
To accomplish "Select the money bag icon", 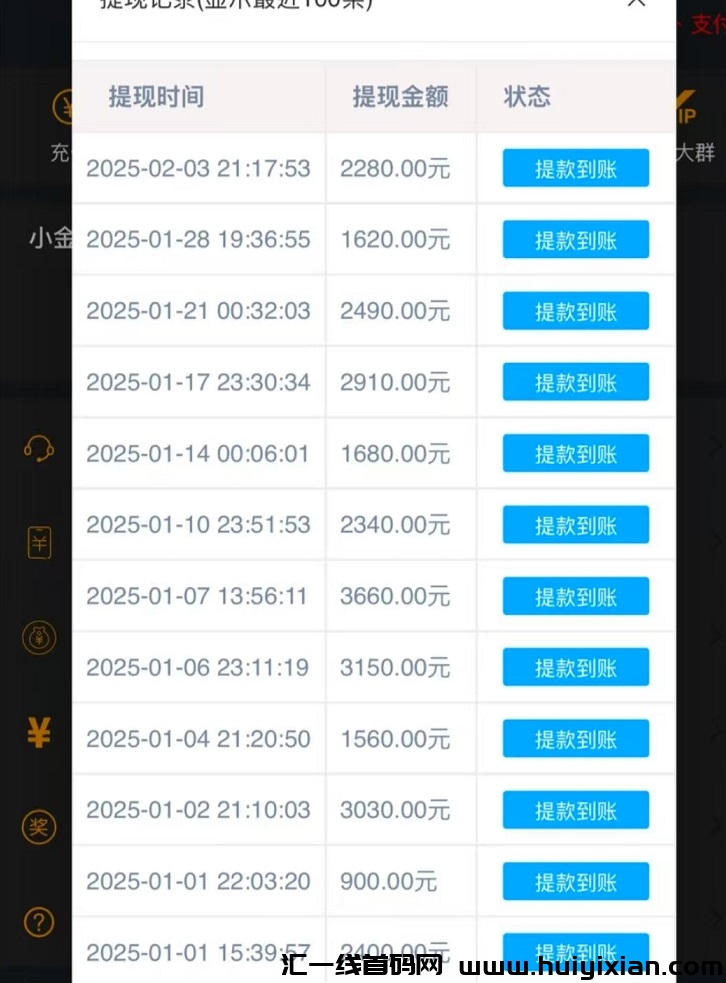I will pos(38,637).
